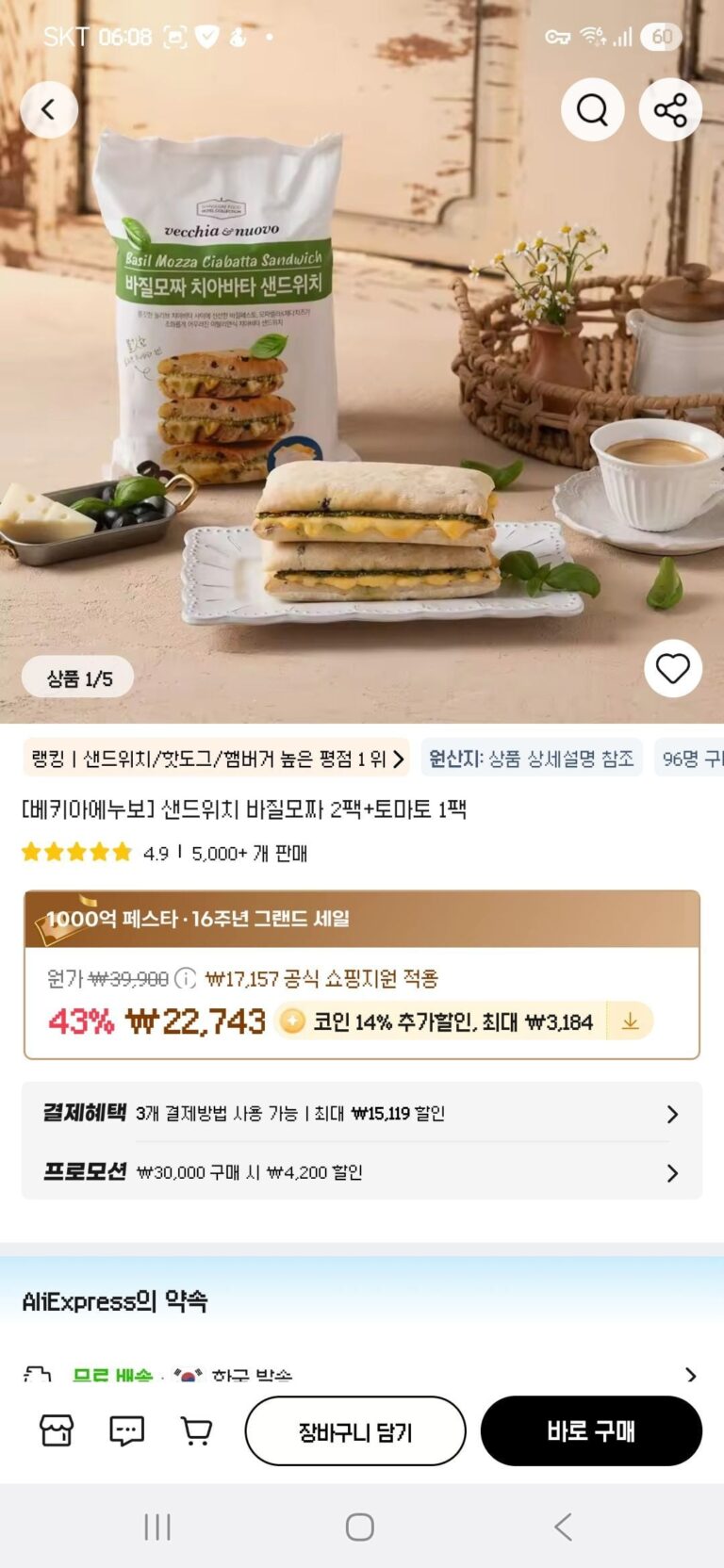724x1568 pixels.
Task: Open chat with the seller
Action: [126, 1430]
